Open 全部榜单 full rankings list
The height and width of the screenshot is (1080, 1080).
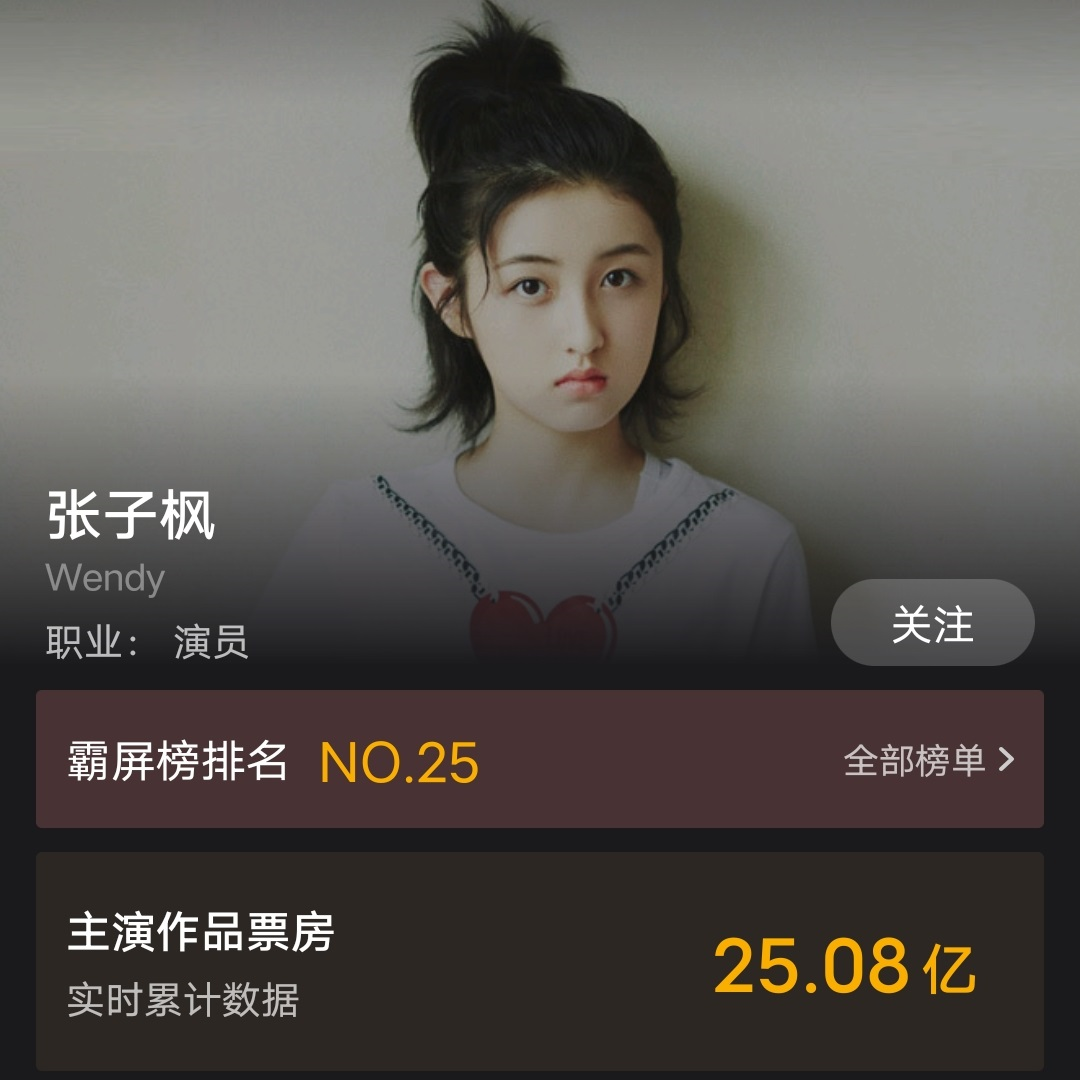coord(929,761)
